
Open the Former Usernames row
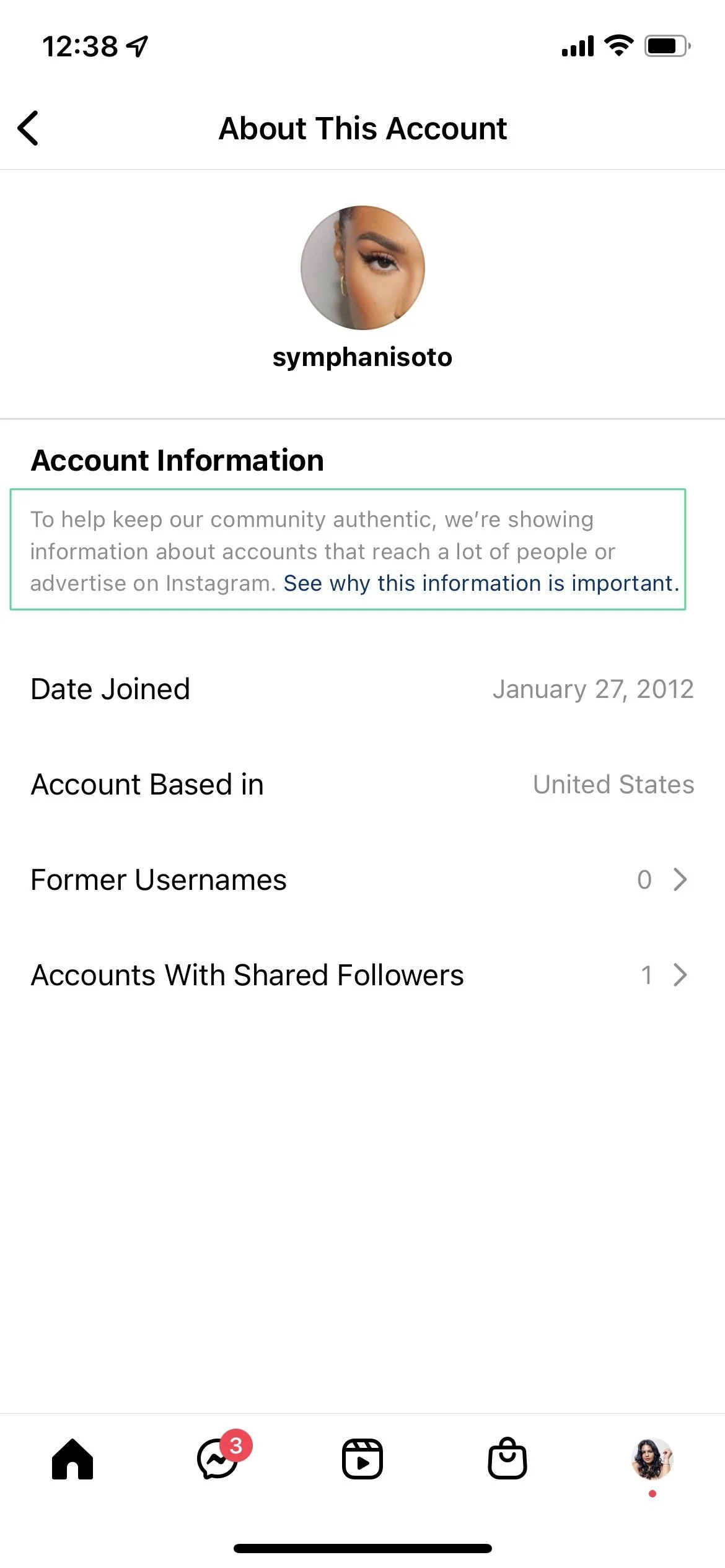(x=362, y=879)
